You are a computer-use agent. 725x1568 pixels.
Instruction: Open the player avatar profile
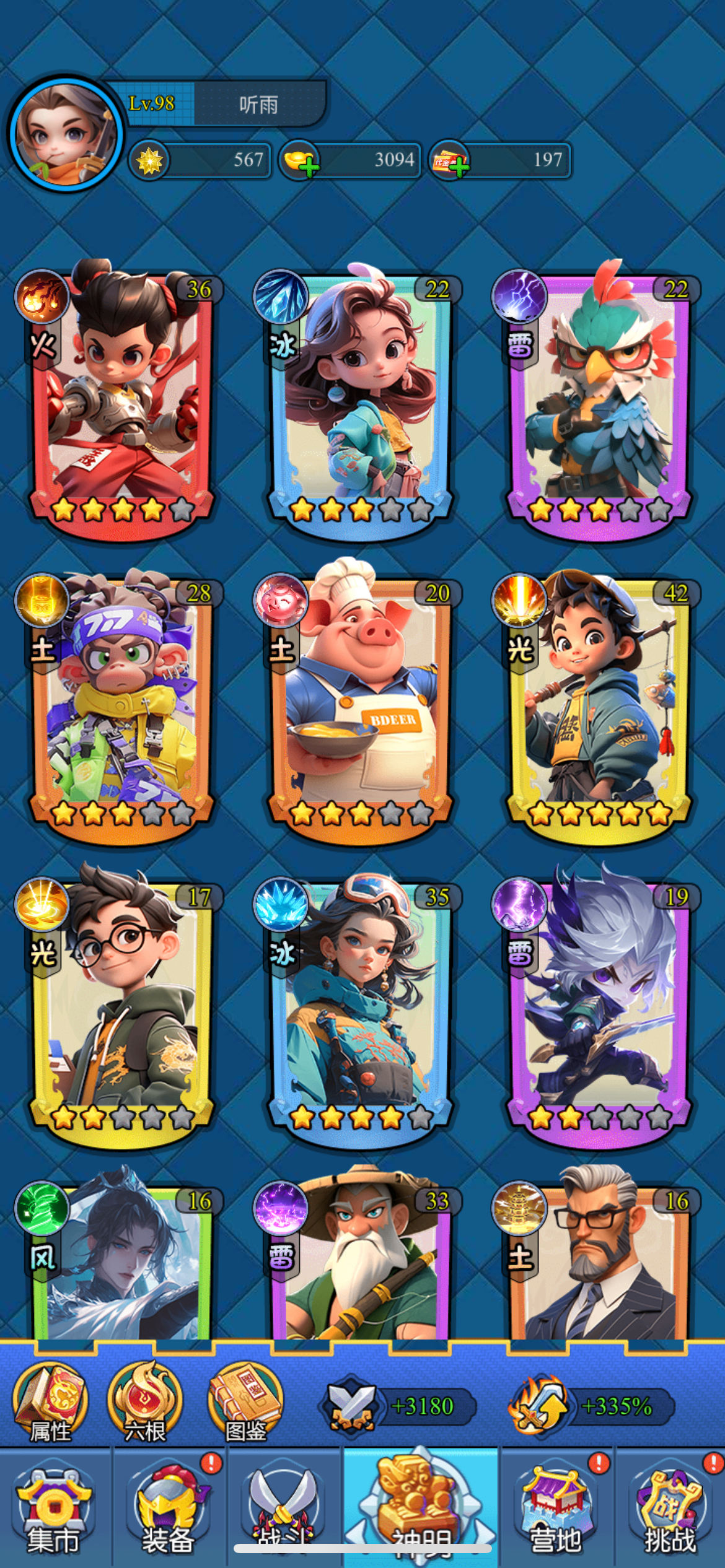click(x=65, y=133)
